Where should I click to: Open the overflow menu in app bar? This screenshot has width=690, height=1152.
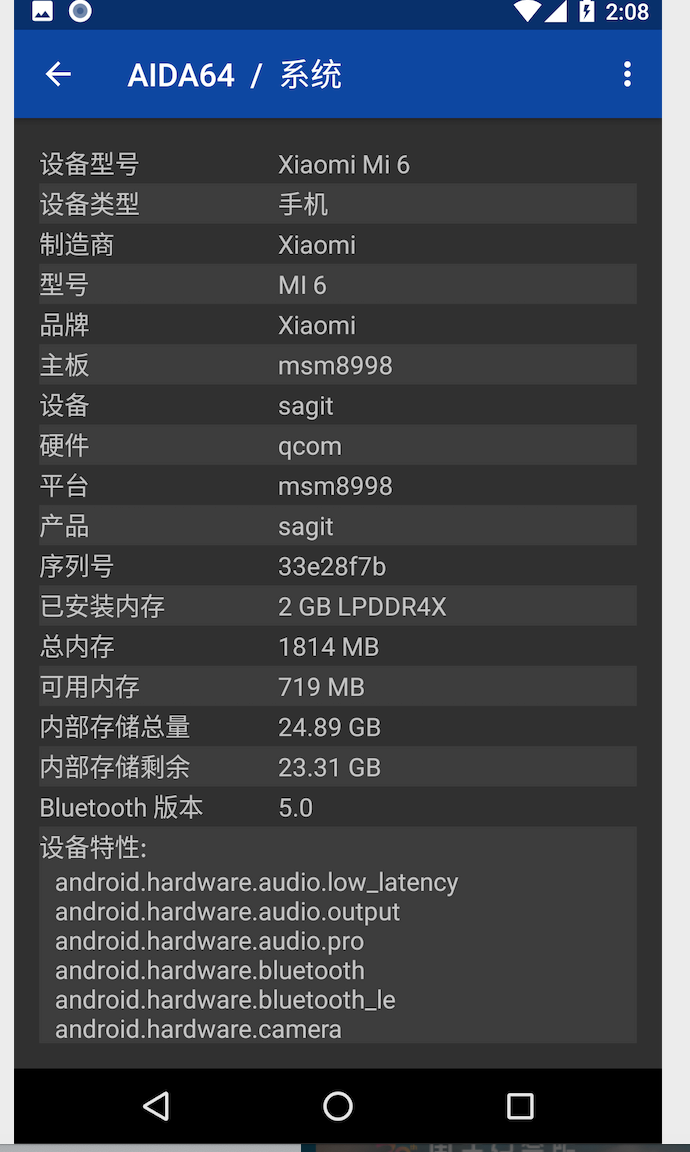(627, 74)
